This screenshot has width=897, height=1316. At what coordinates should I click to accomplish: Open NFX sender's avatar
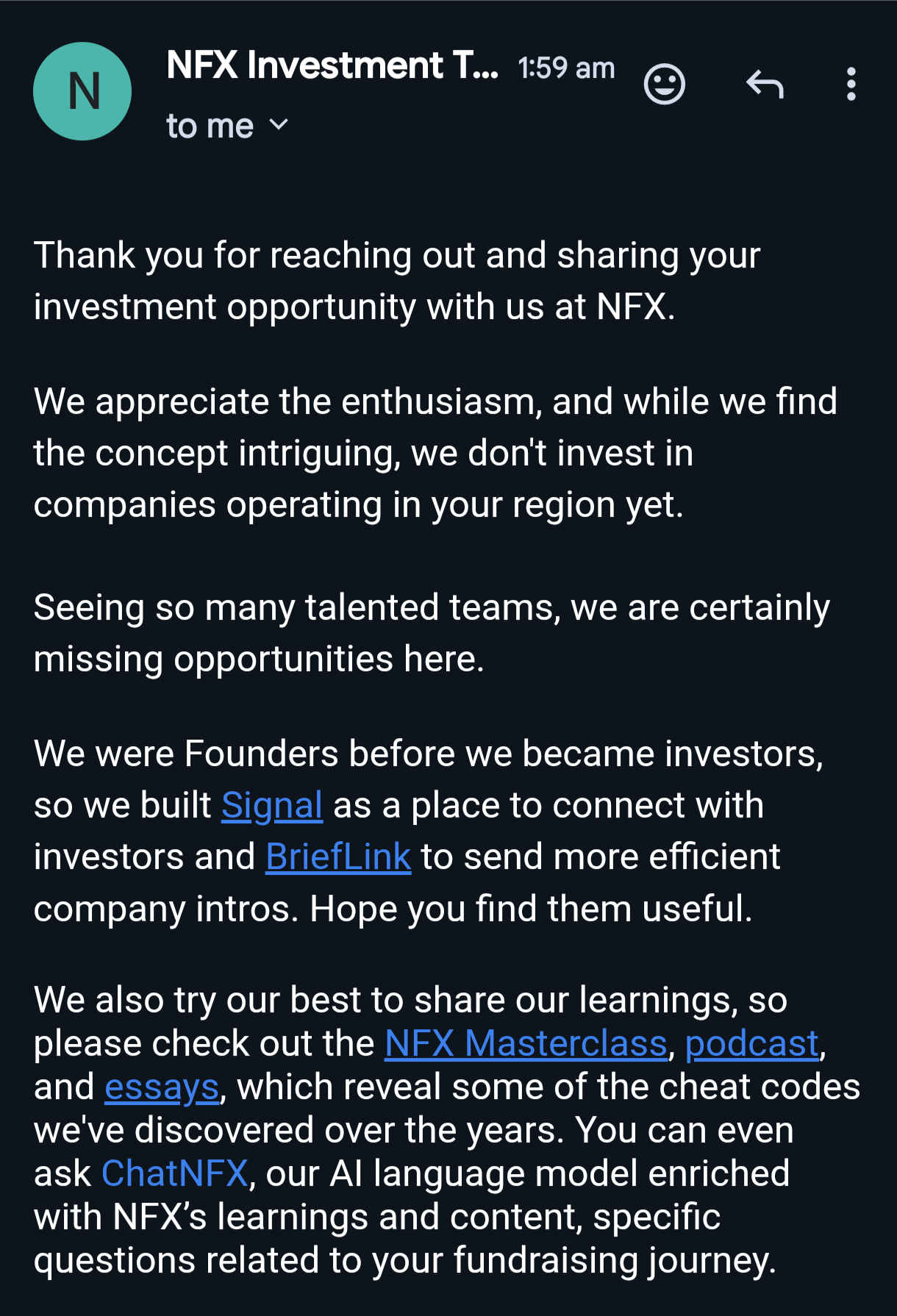tap(82, 91)
